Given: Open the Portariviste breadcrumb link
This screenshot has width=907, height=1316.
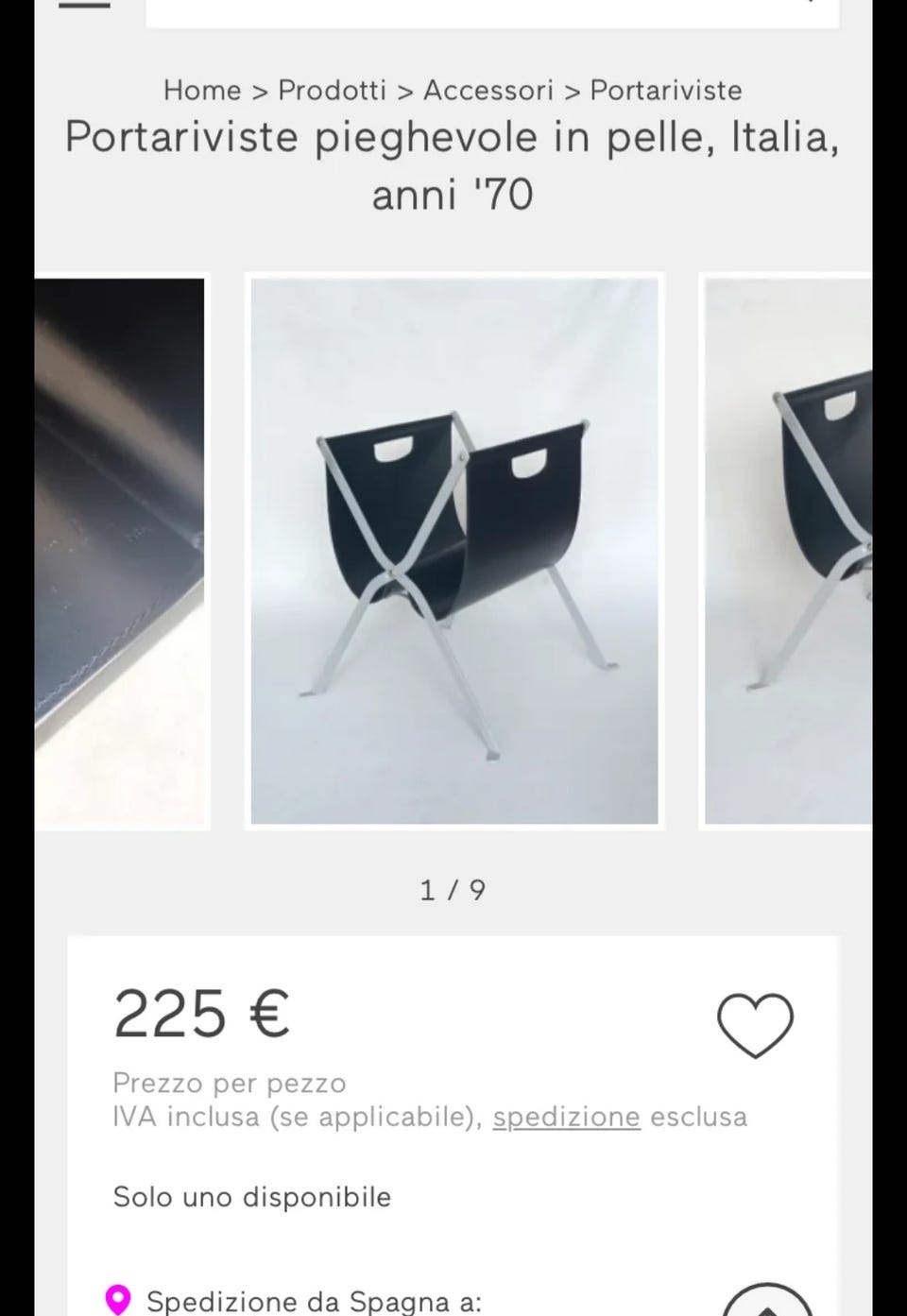Looking at the screenshot, I should pos(664,91).
